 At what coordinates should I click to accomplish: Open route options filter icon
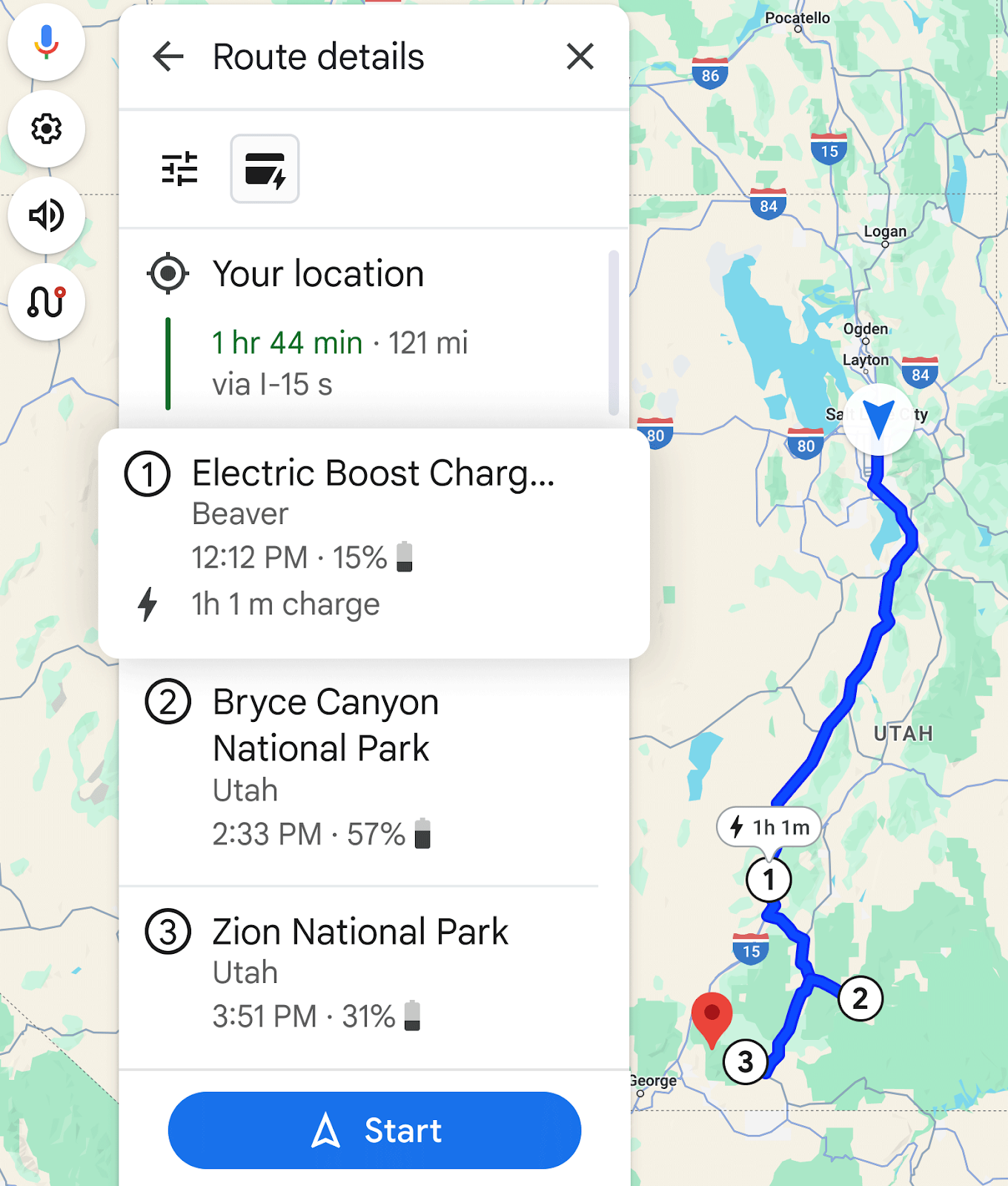tap(179, 169)
